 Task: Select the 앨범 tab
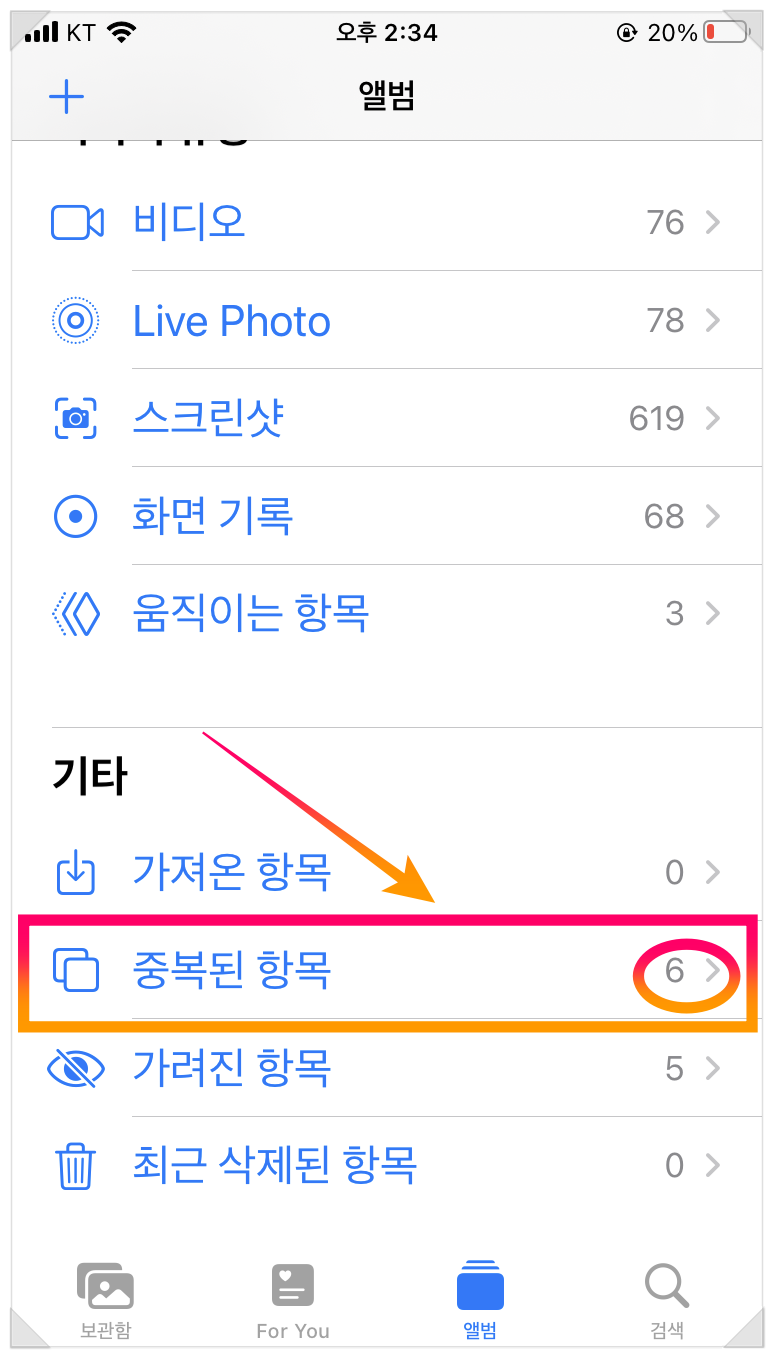480,1299
